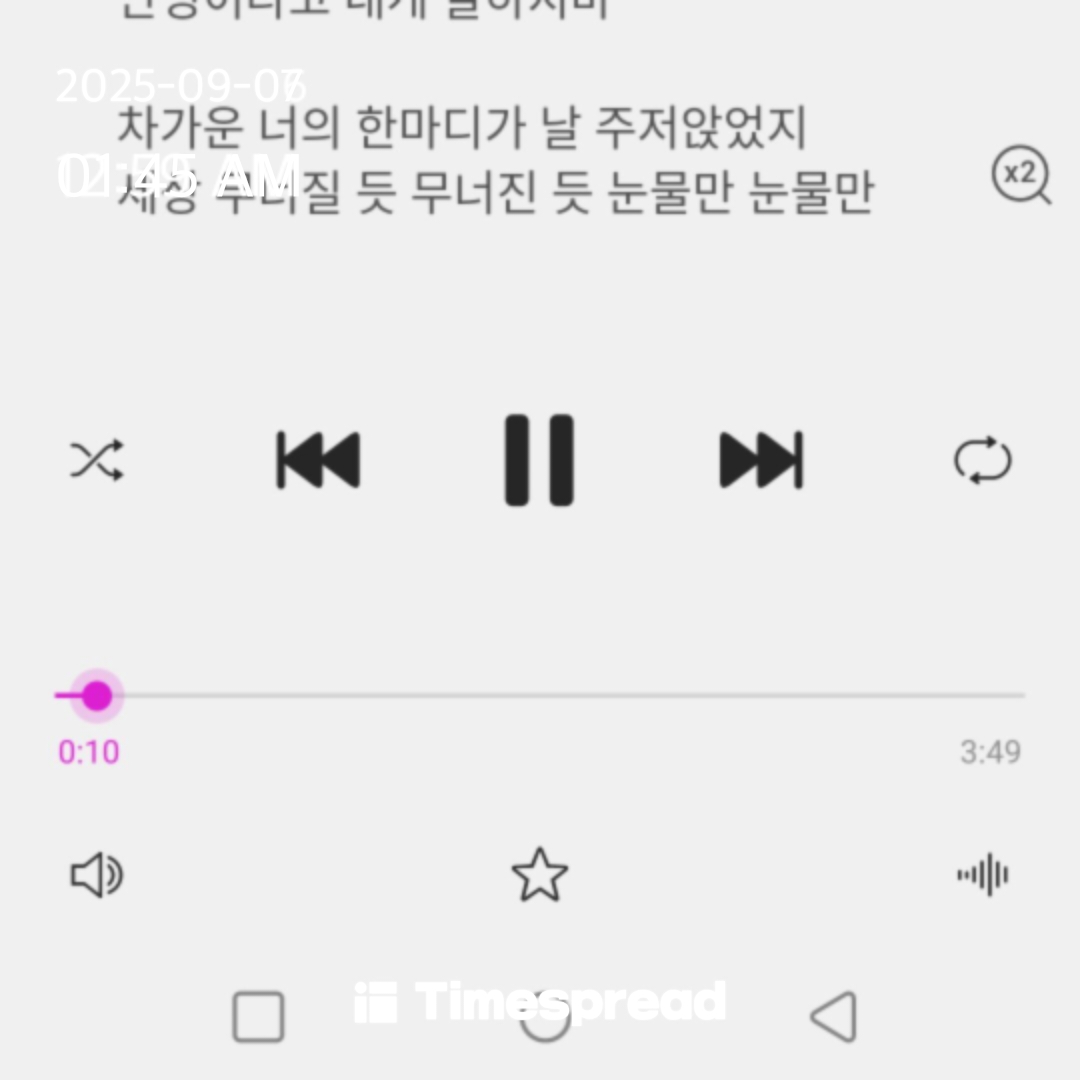Image resolution: width=1080 pixels, height=1080 pixels.
Task: Pause the current song
Action: (539, 460)
